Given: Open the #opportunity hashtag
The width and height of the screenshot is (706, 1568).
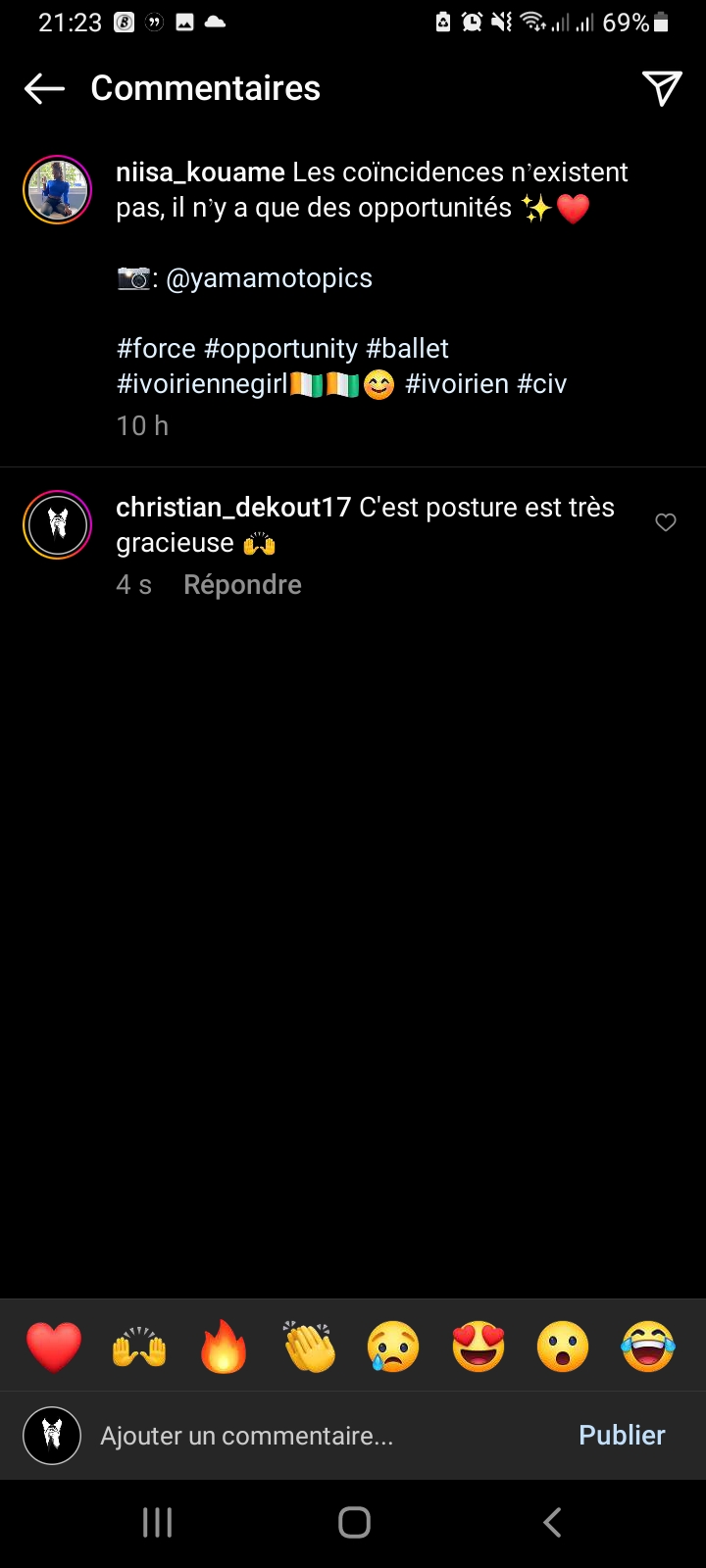Looking at the screenshot, I should point(280,349).
